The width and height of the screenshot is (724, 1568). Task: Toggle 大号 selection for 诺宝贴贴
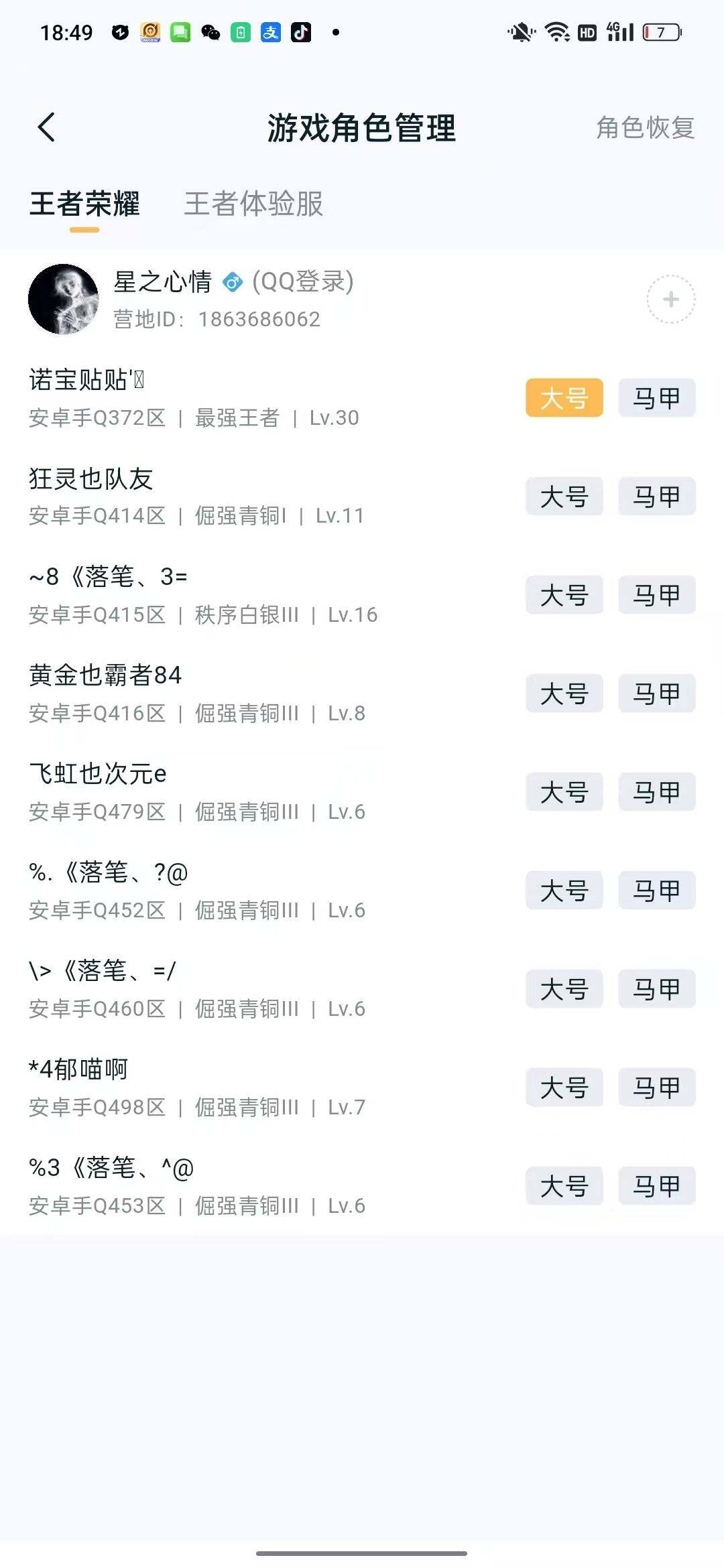[564, 398]
